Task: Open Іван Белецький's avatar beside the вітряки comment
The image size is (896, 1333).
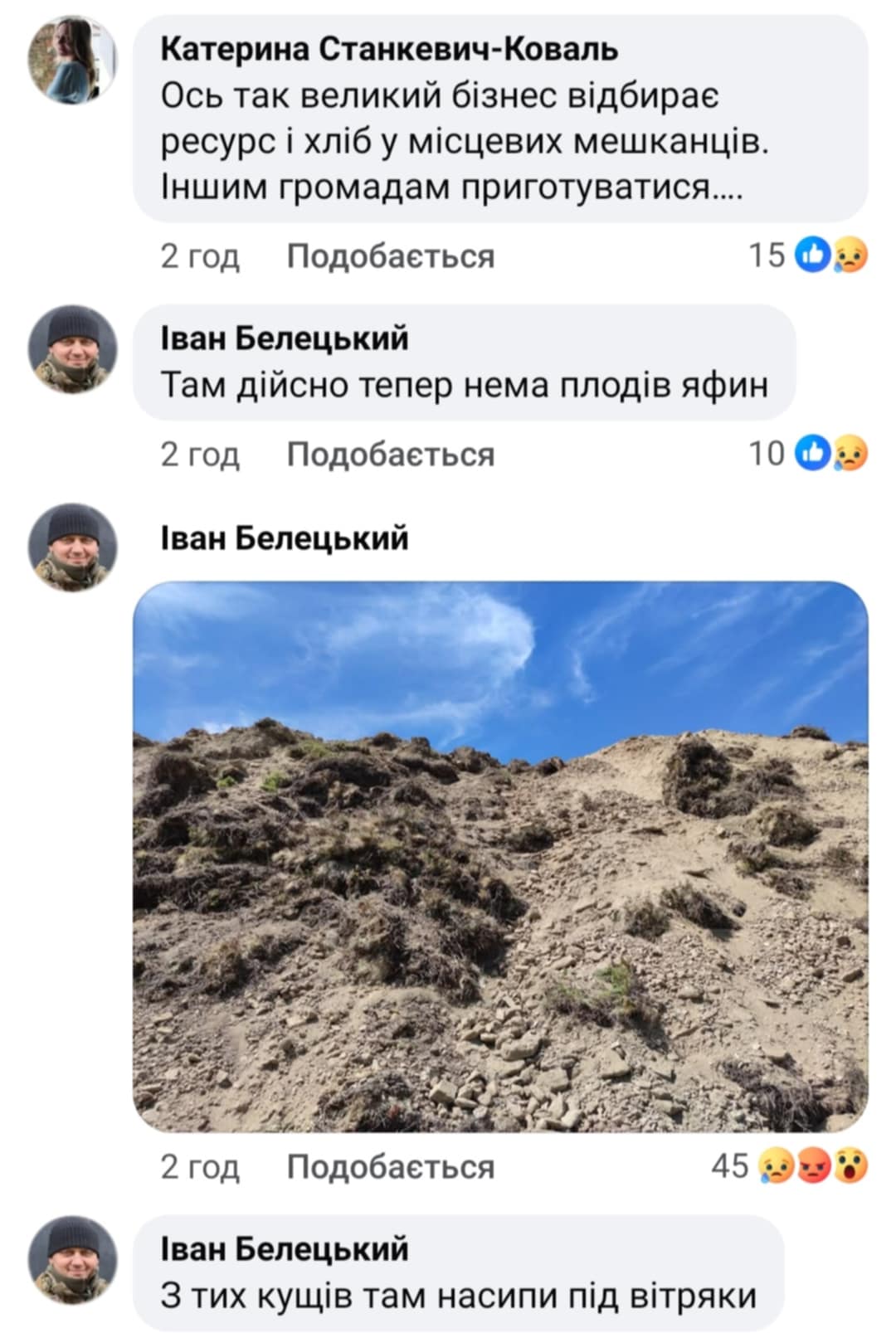Action: 72,1260
